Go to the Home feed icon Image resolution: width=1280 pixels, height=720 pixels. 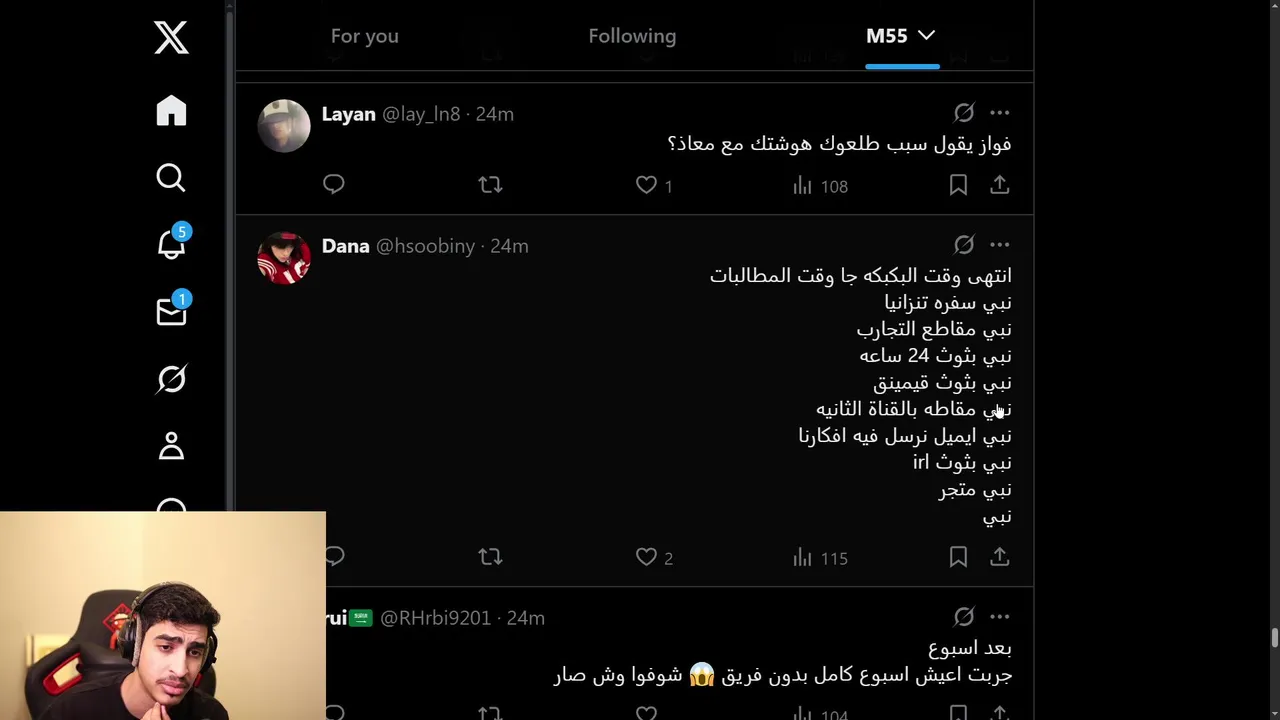(171, 111)
